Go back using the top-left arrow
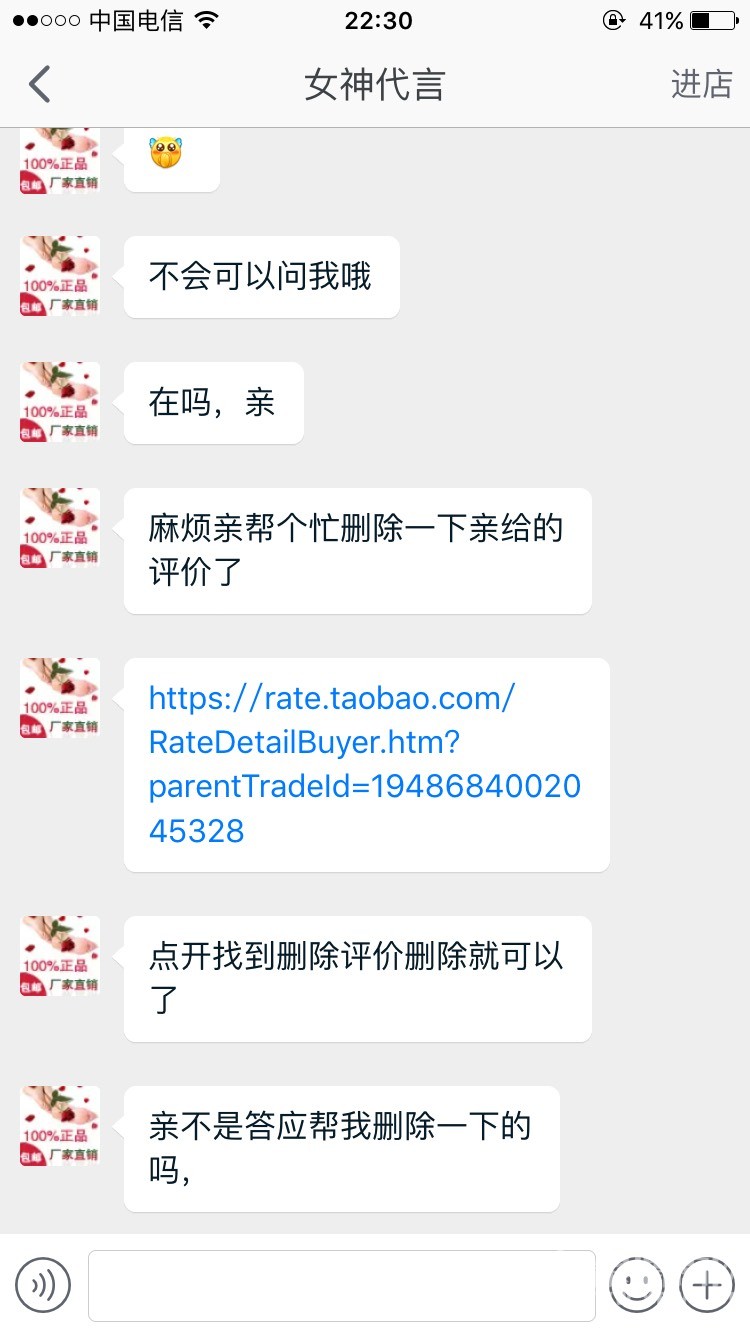 point(40,85)
